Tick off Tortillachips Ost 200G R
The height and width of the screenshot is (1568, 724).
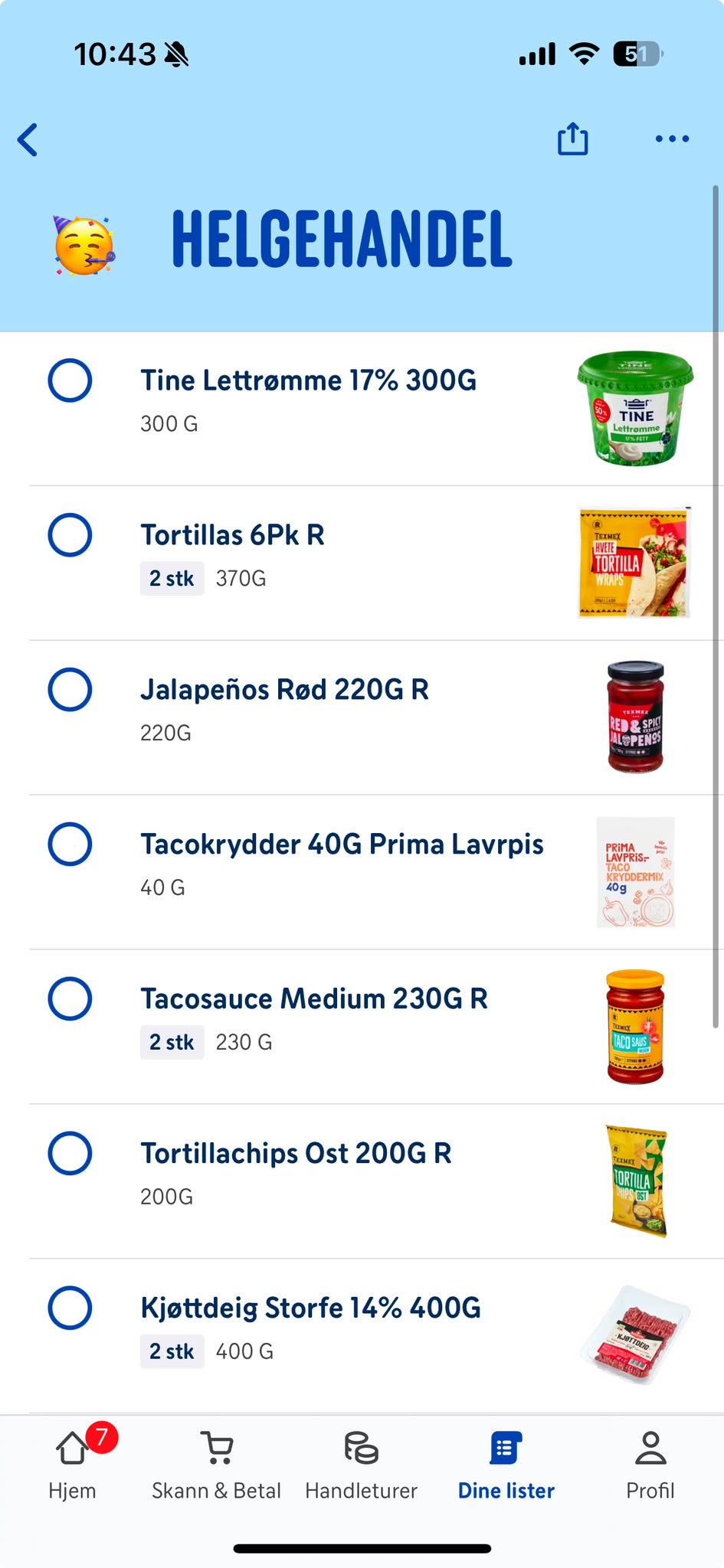pyautogui.click(x=70, y=1154)
